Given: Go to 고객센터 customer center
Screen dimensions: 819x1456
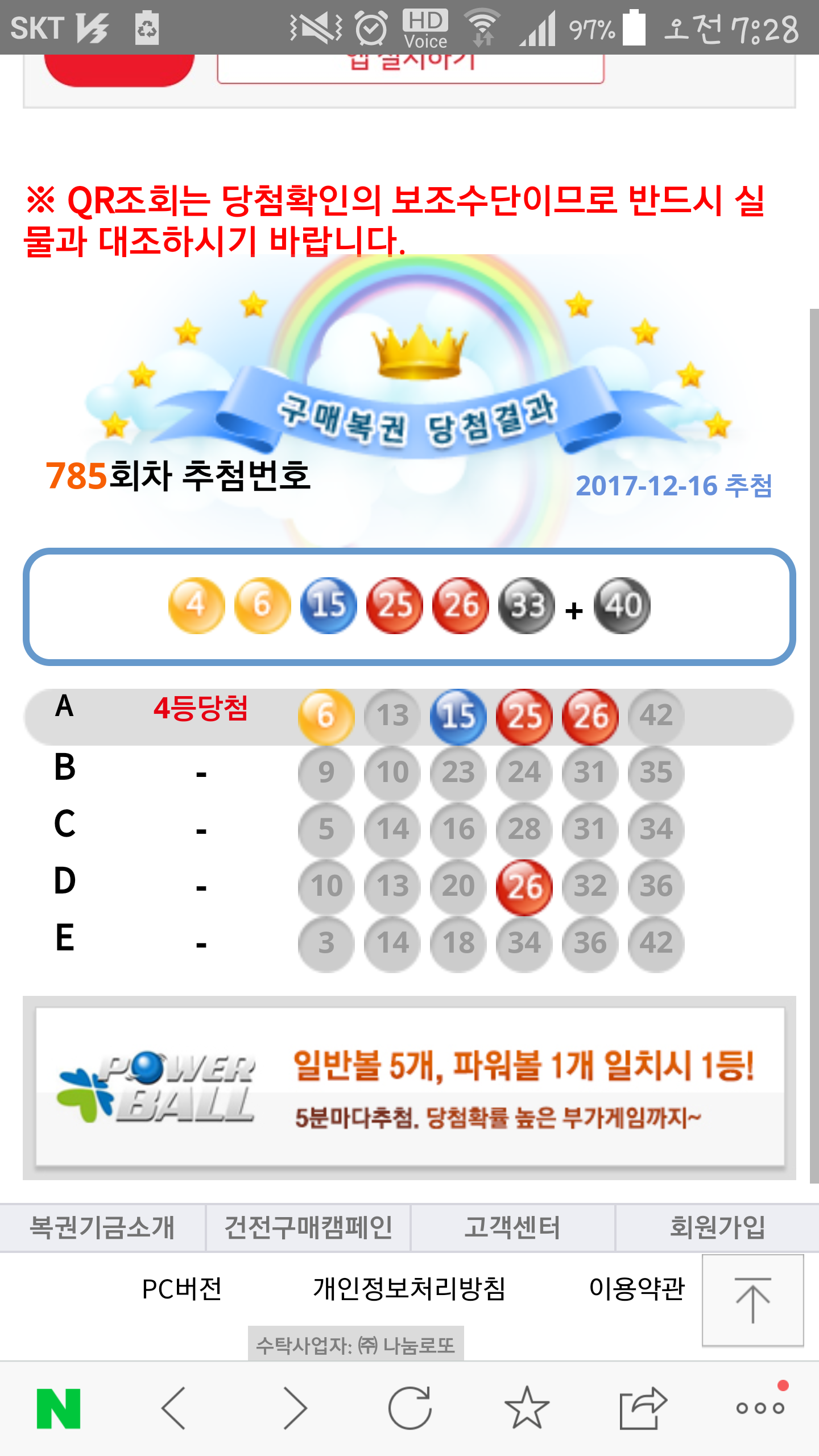Looking at the screenshot, I should 512,1227.
